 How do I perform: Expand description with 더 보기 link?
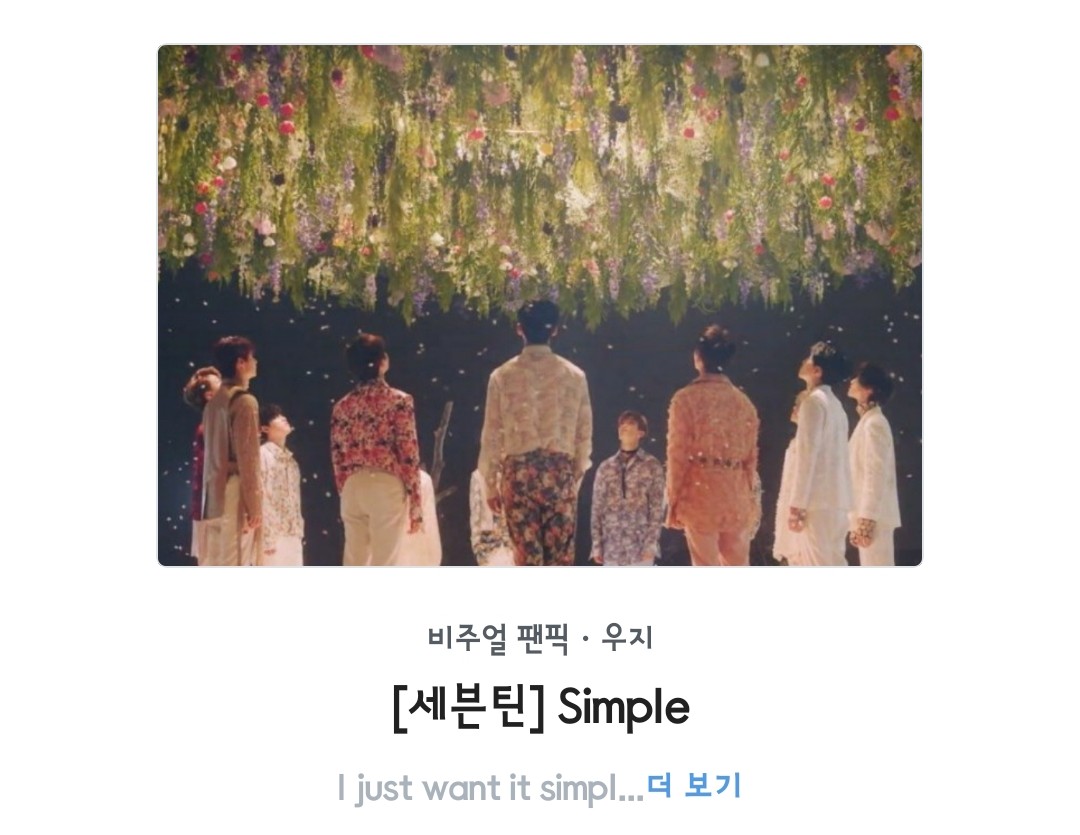[694, 786]
